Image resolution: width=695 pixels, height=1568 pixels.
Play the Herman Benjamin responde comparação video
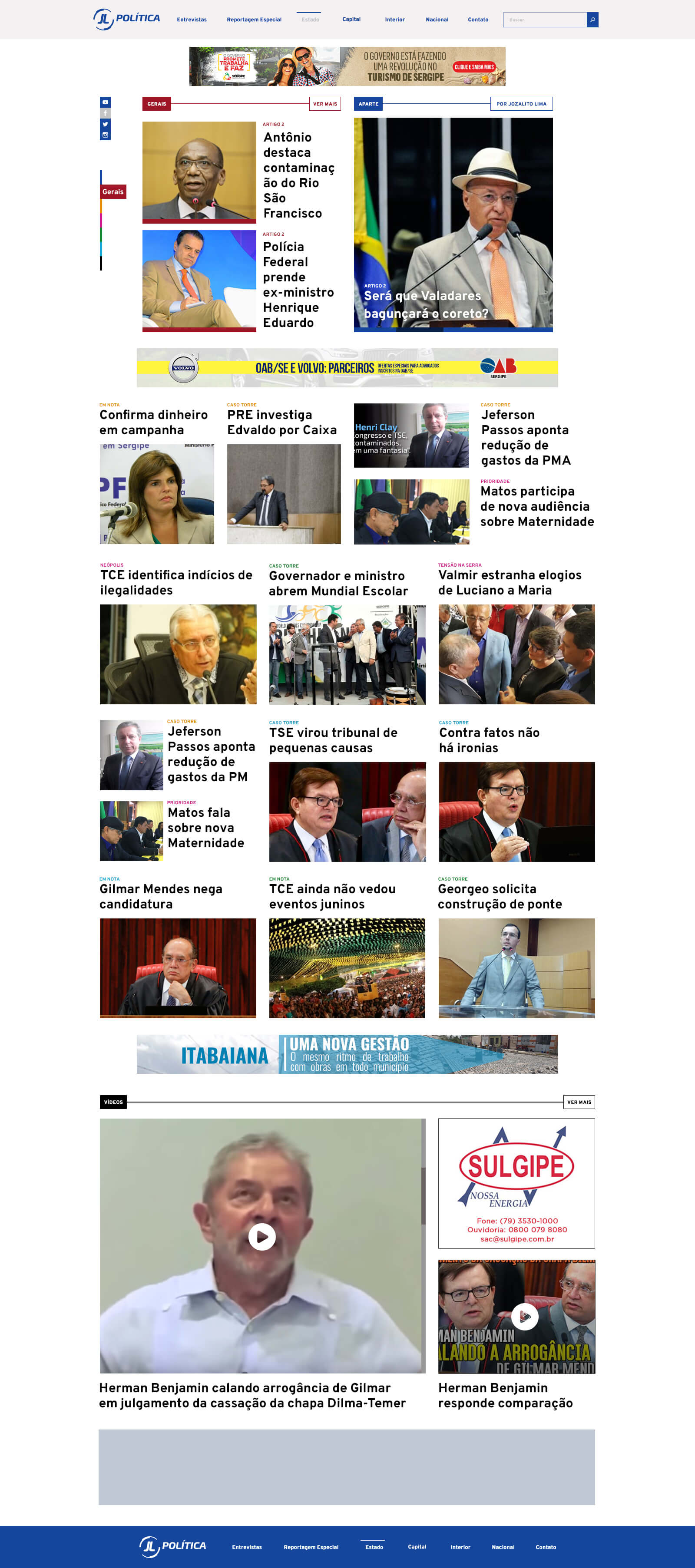coord(524,1317)
